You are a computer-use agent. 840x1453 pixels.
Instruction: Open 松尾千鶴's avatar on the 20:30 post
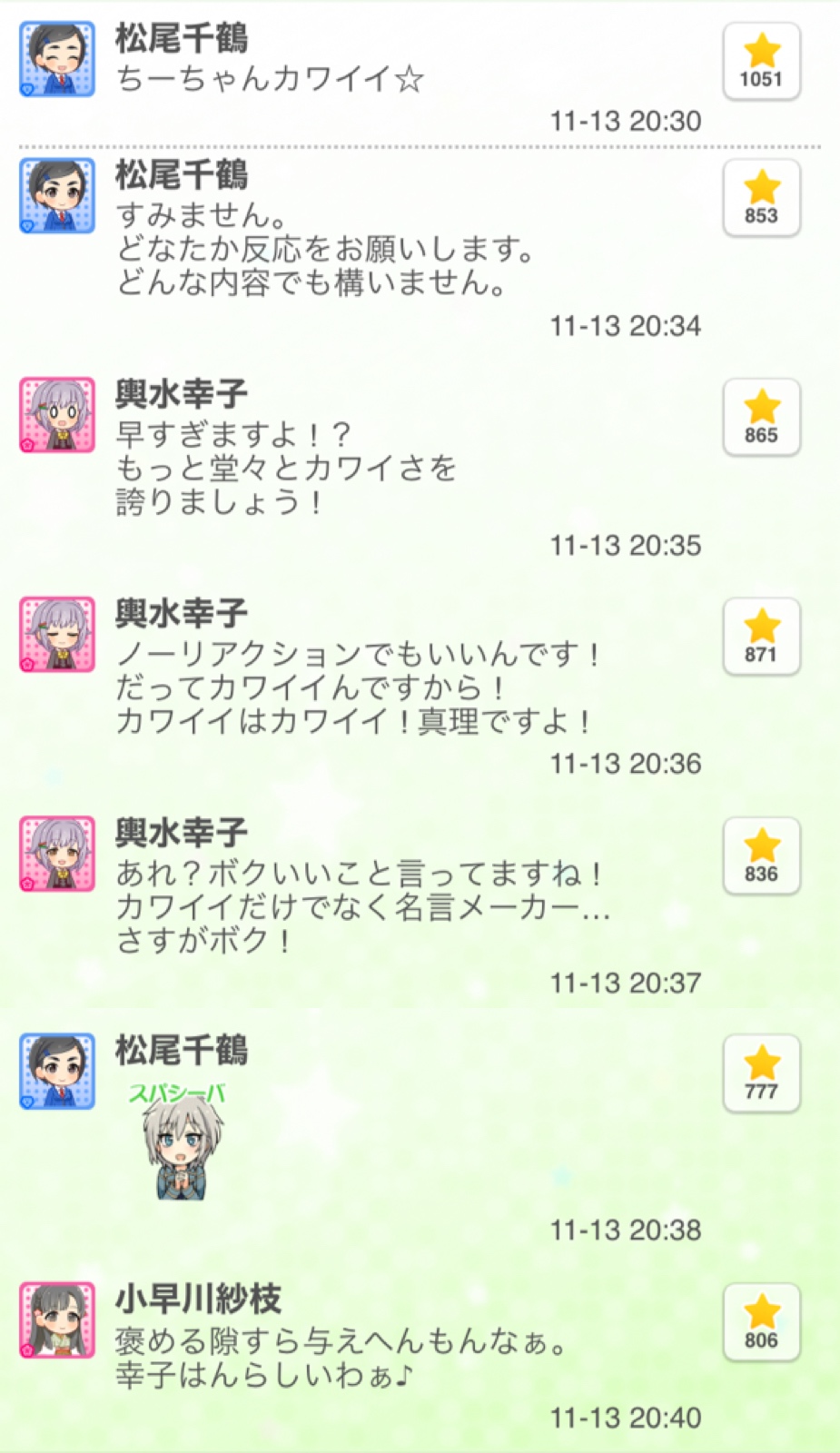(x=57, y=59)
